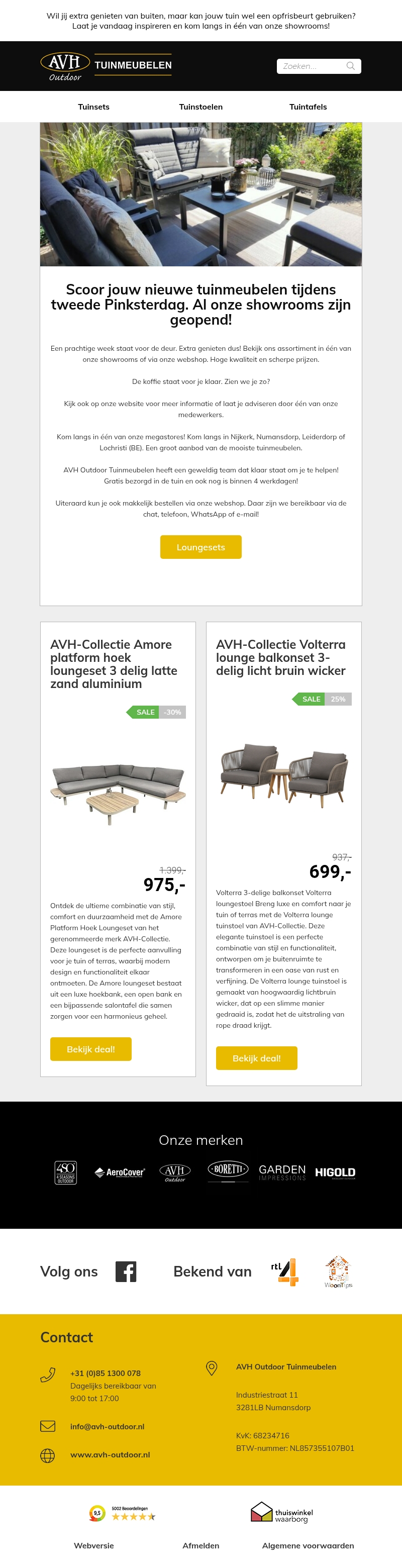Tap Bekijk deal for the Volterra balkonset
Image resolution: width=402 pixels, height=1568 pixels.
click(x=257, y=1058)
